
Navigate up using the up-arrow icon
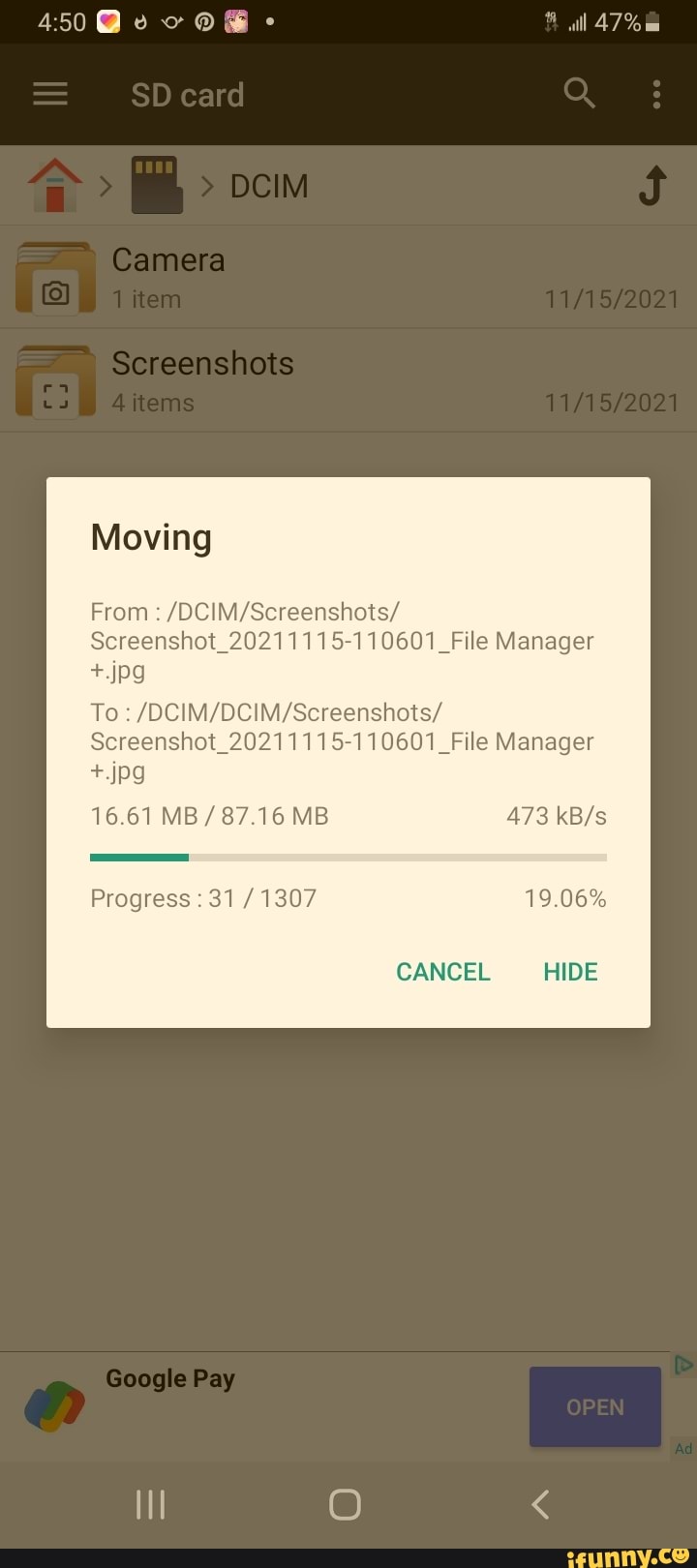point(652,185)
